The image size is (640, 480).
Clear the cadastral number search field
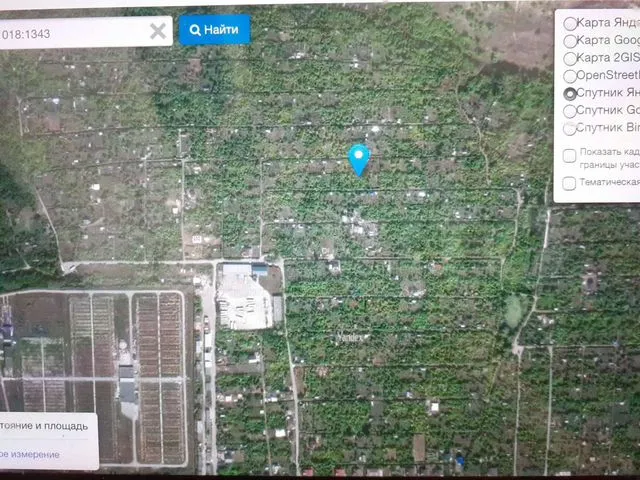coord(158,31)
